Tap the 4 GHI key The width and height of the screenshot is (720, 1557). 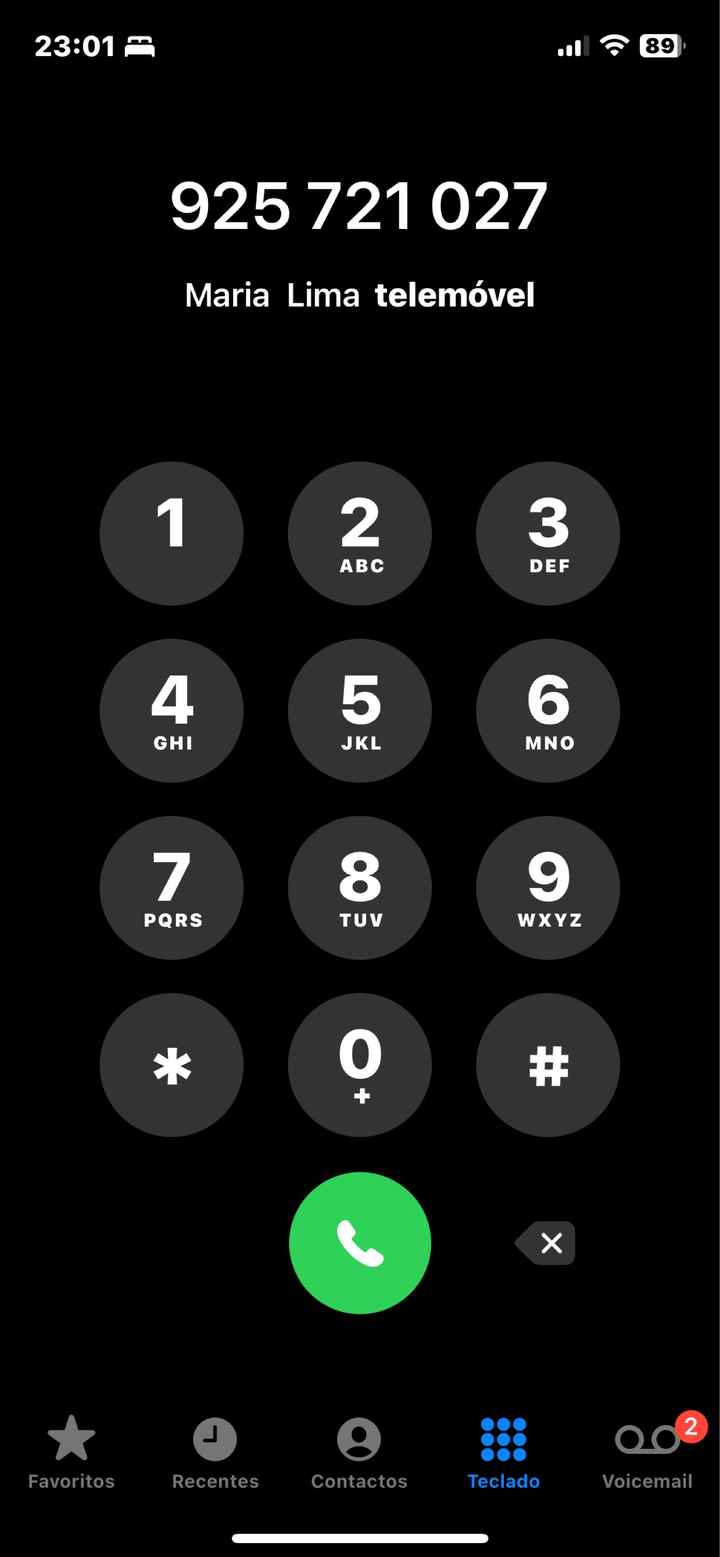point(172,710)
